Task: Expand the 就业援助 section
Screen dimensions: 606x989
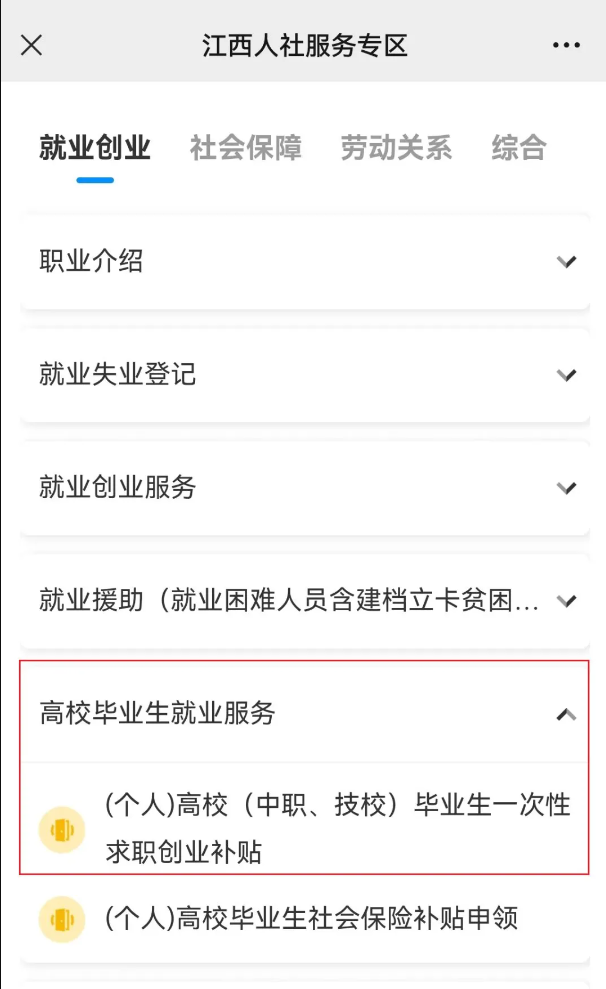Action: pyautogui.click(x=304, y=601)
